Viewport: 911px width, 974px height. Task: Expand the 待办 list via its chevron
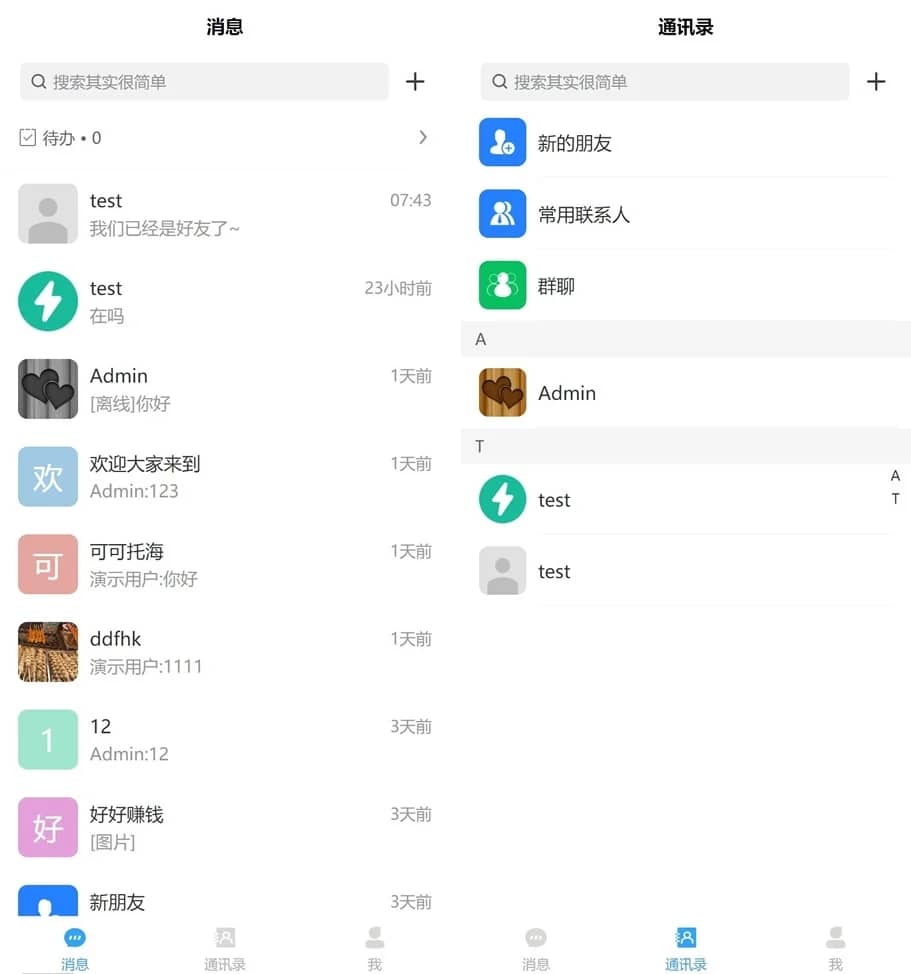pyautogui.click(x=423, y=137)
